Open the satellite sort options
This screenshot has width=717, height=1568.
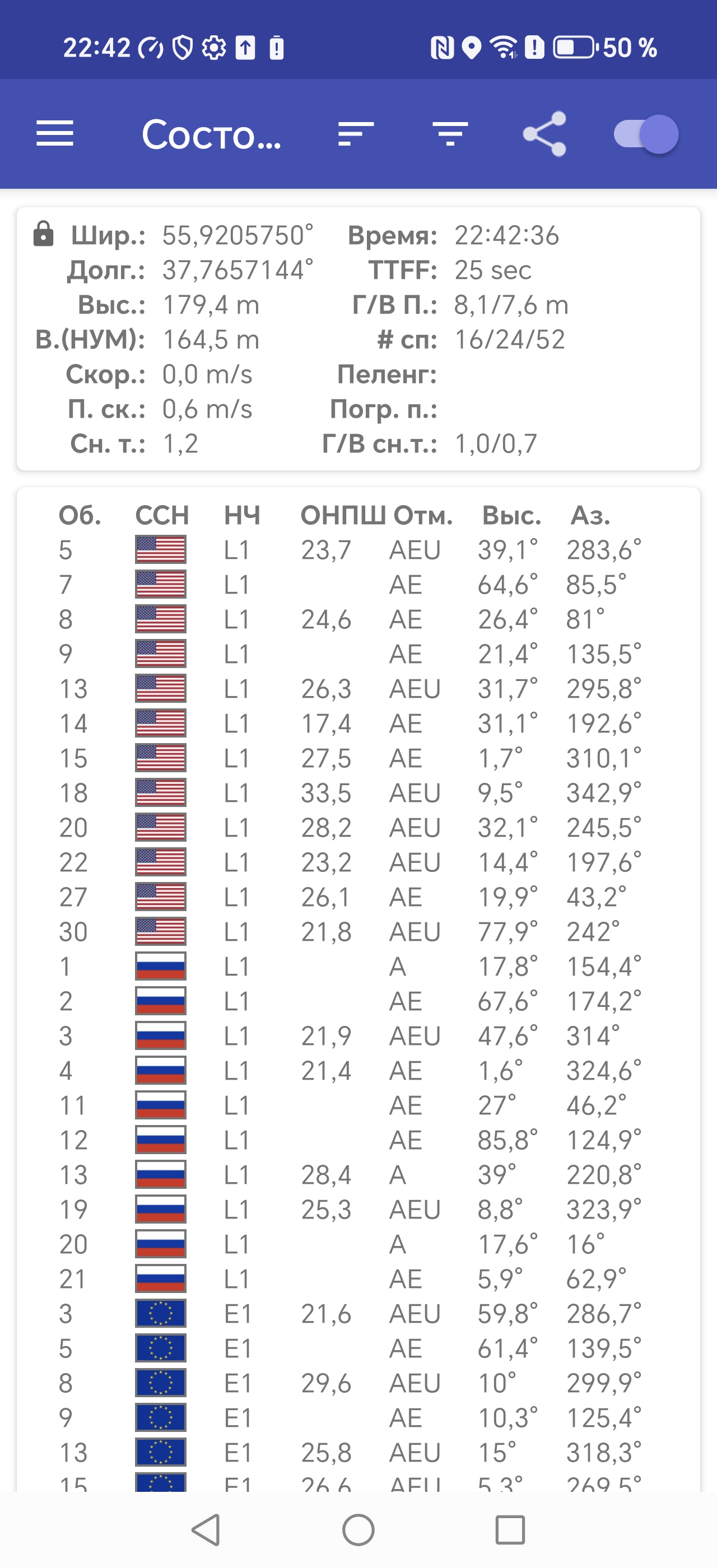click(356, 133)
